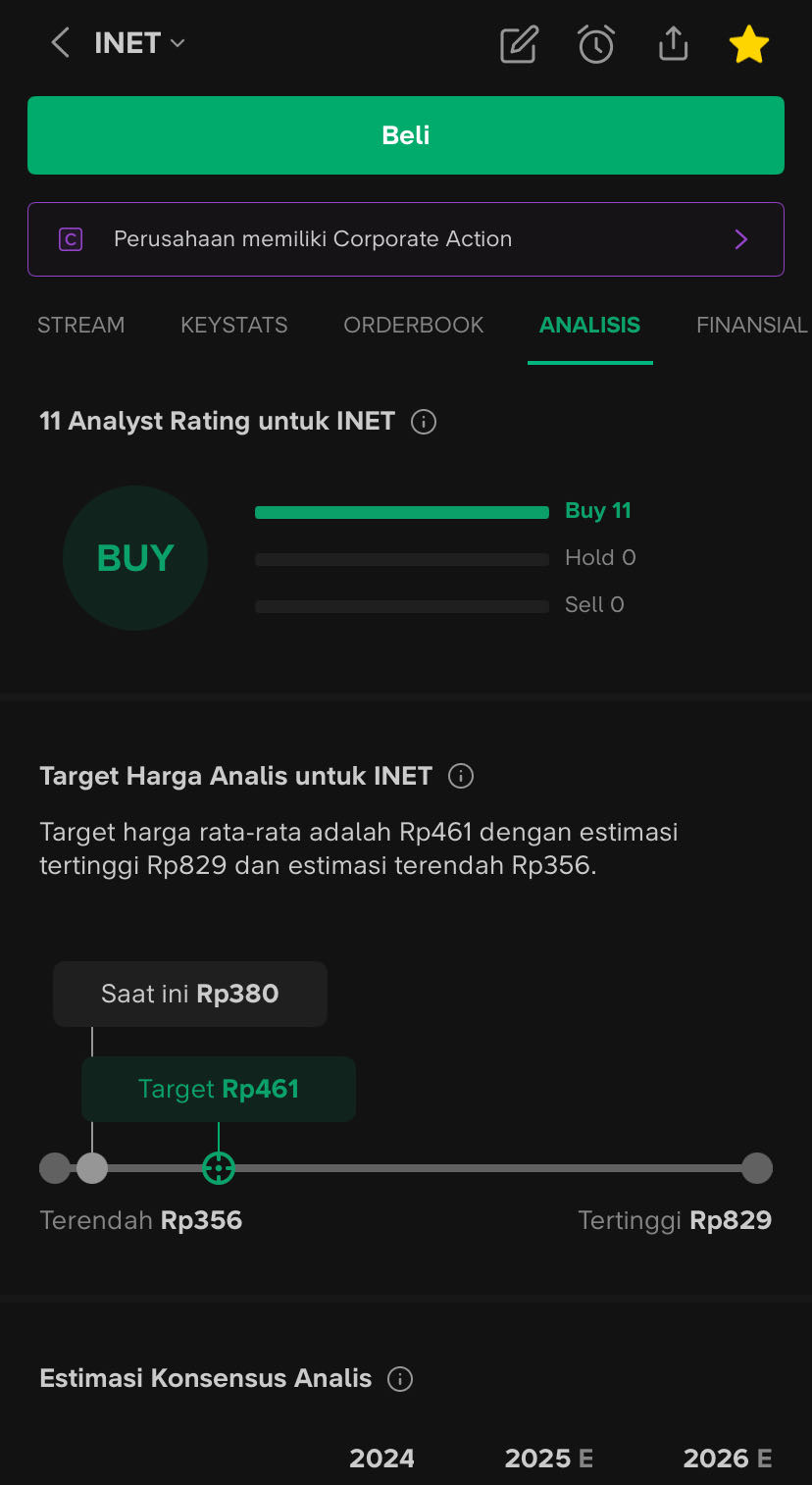
Task: Tap the green Beli button
Action: (x=406, y=135)
